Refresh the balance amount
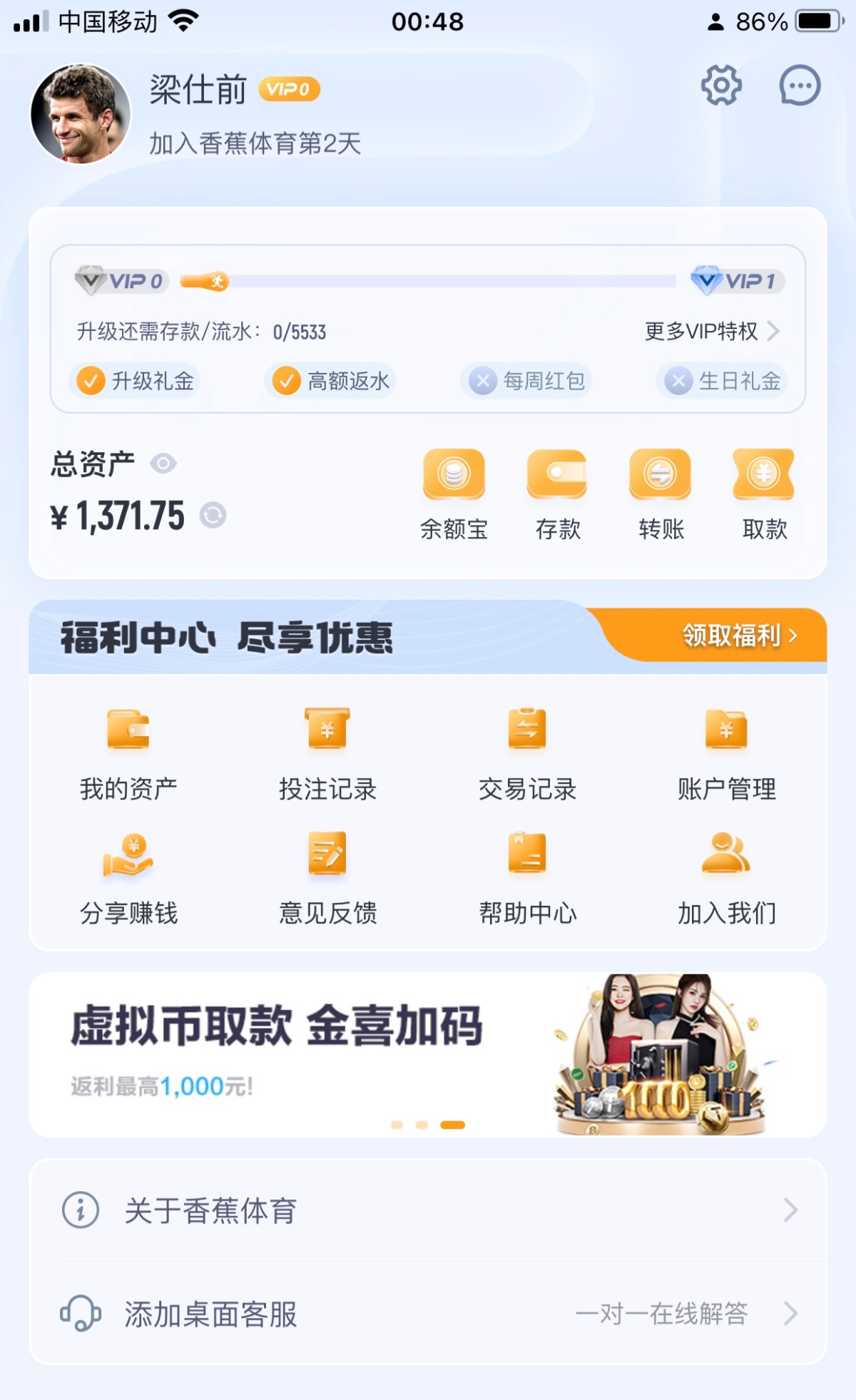This screenshot has height=1400, width=856. coord(213,515)
